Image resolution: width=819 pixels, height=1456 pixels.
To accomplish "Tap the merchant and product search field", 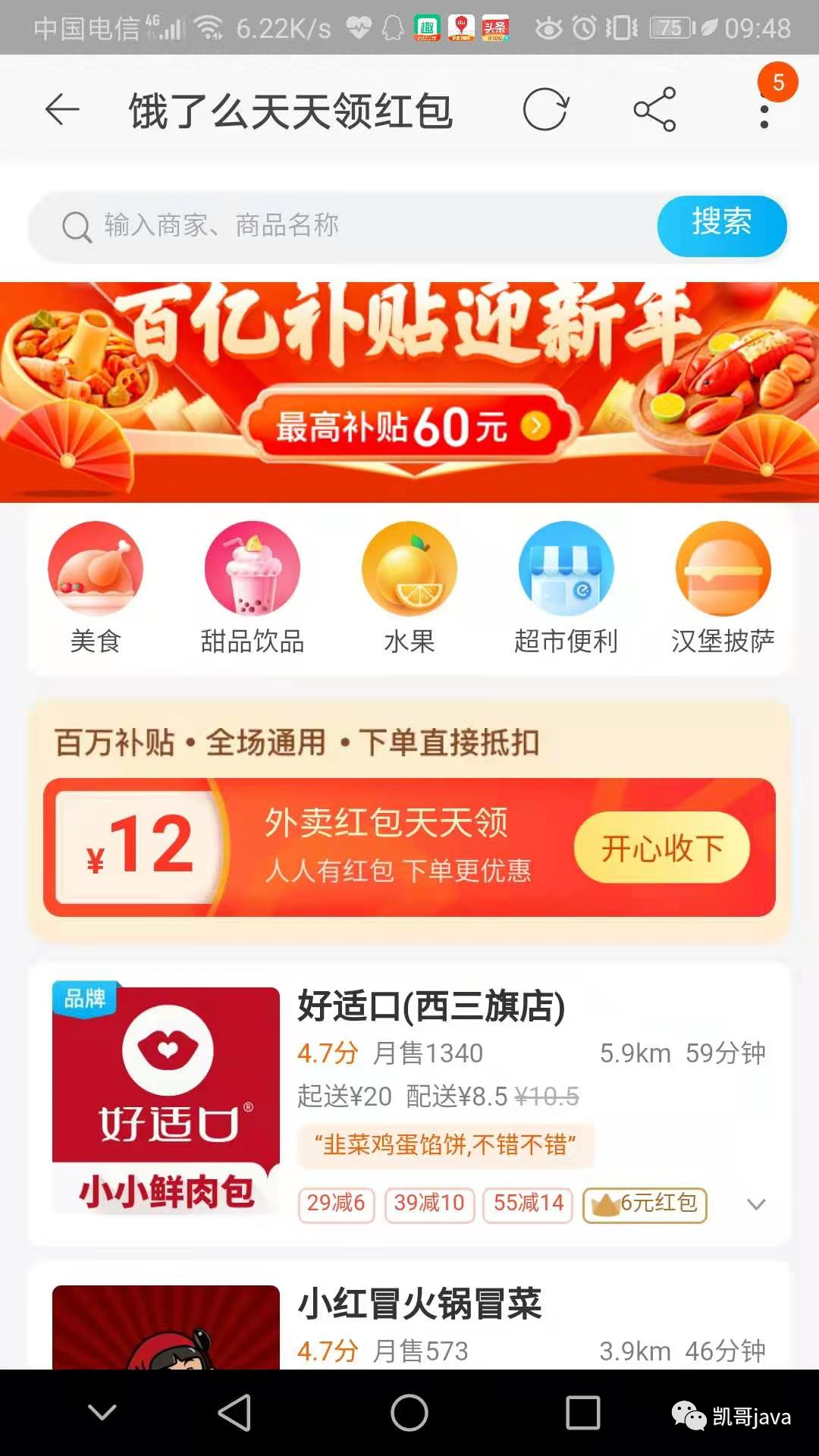I will coord(341,226).
